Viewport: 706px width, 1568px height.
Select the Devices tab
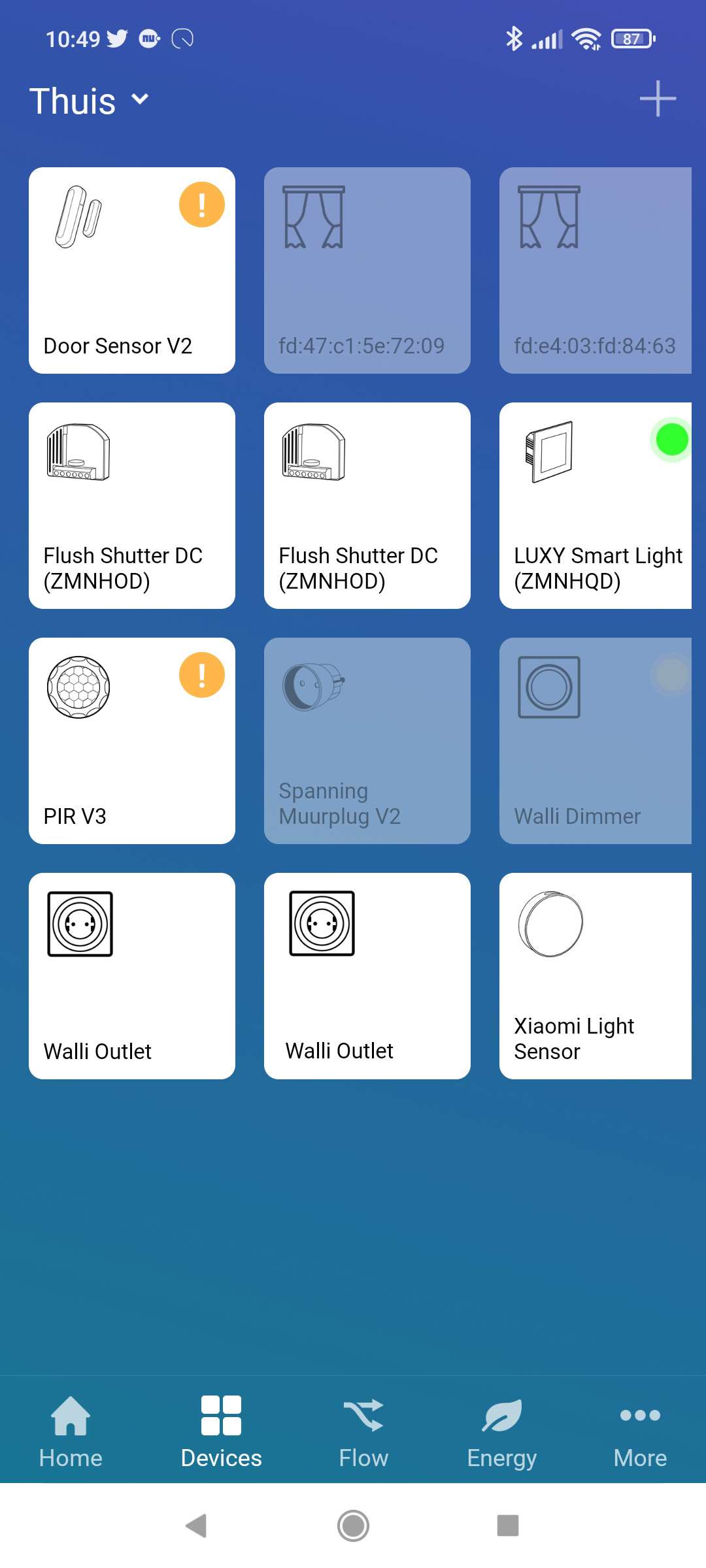(221, 1431)
